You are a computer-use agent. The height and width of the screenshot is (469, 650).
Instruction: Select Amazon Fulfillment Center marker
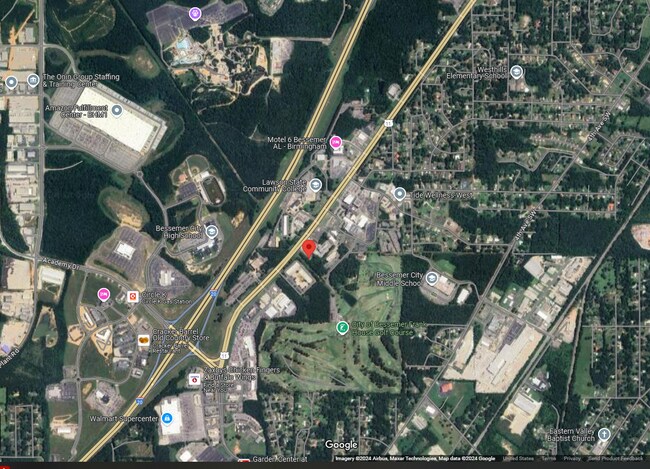click(117, 110)
